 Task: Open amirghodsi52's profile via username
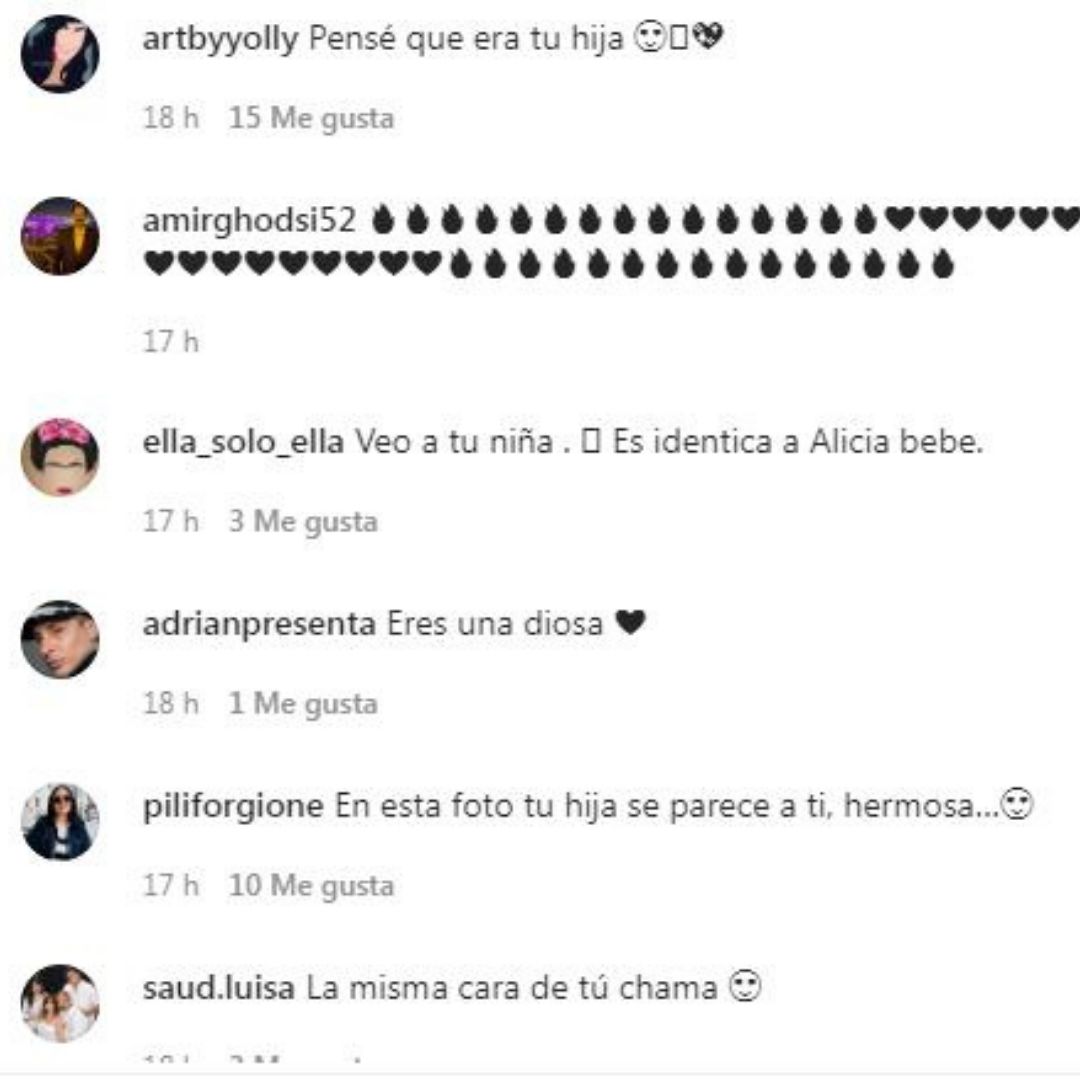coord(249,221)
